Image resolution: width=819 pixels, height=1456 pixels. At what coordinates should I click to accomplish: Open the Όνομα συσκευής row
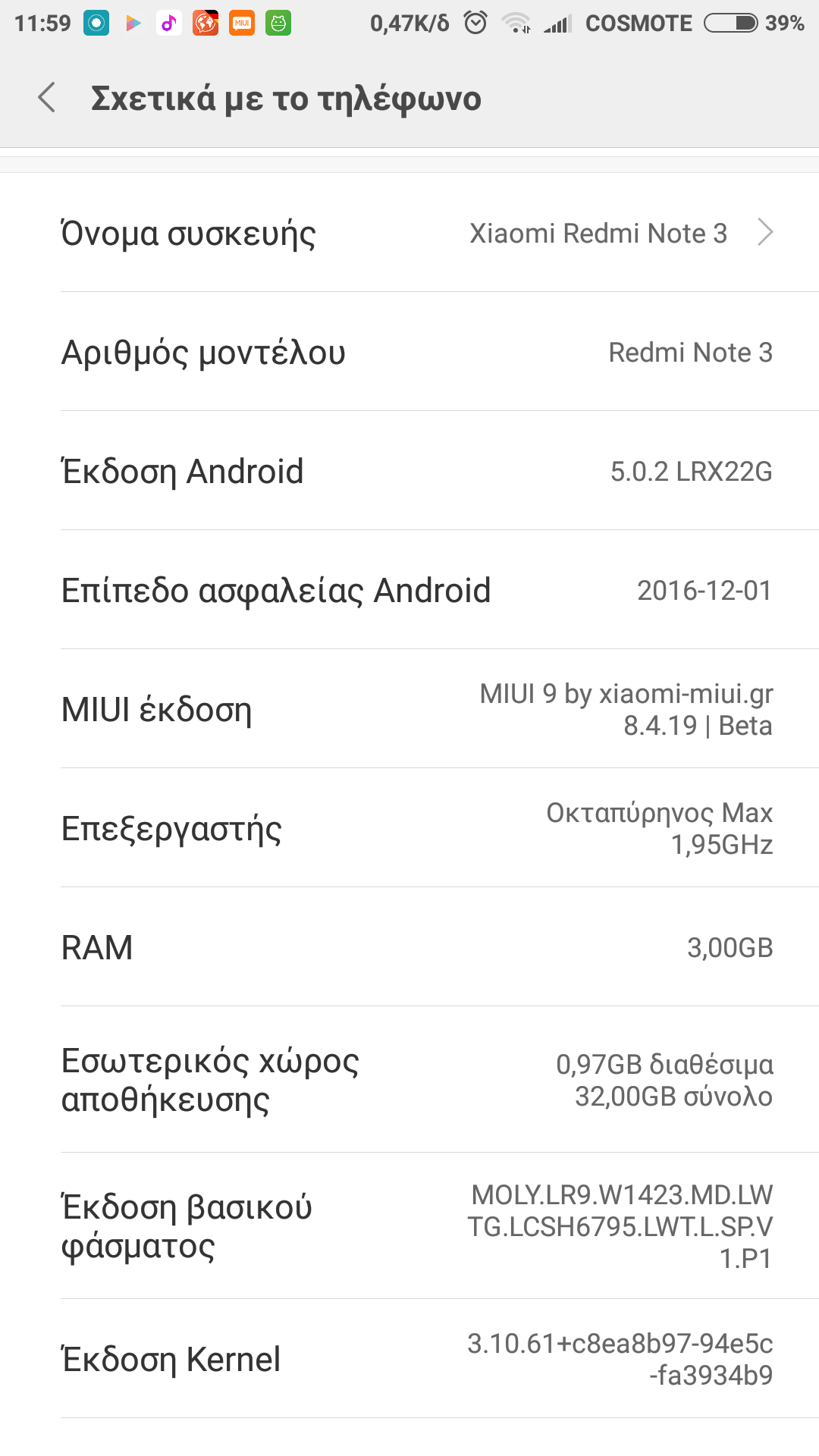click(409, 233)
